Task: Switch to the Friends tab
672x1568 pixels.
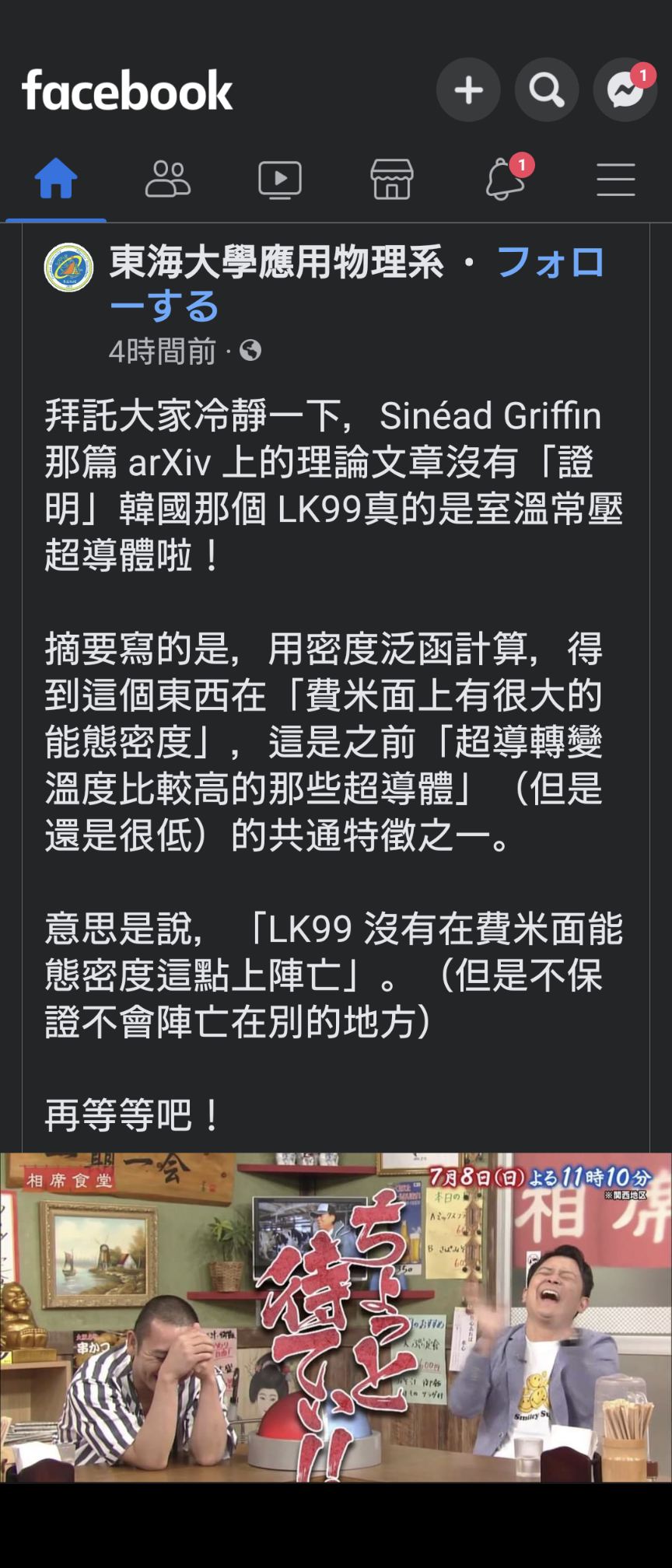Action: (x=168, y=180)
